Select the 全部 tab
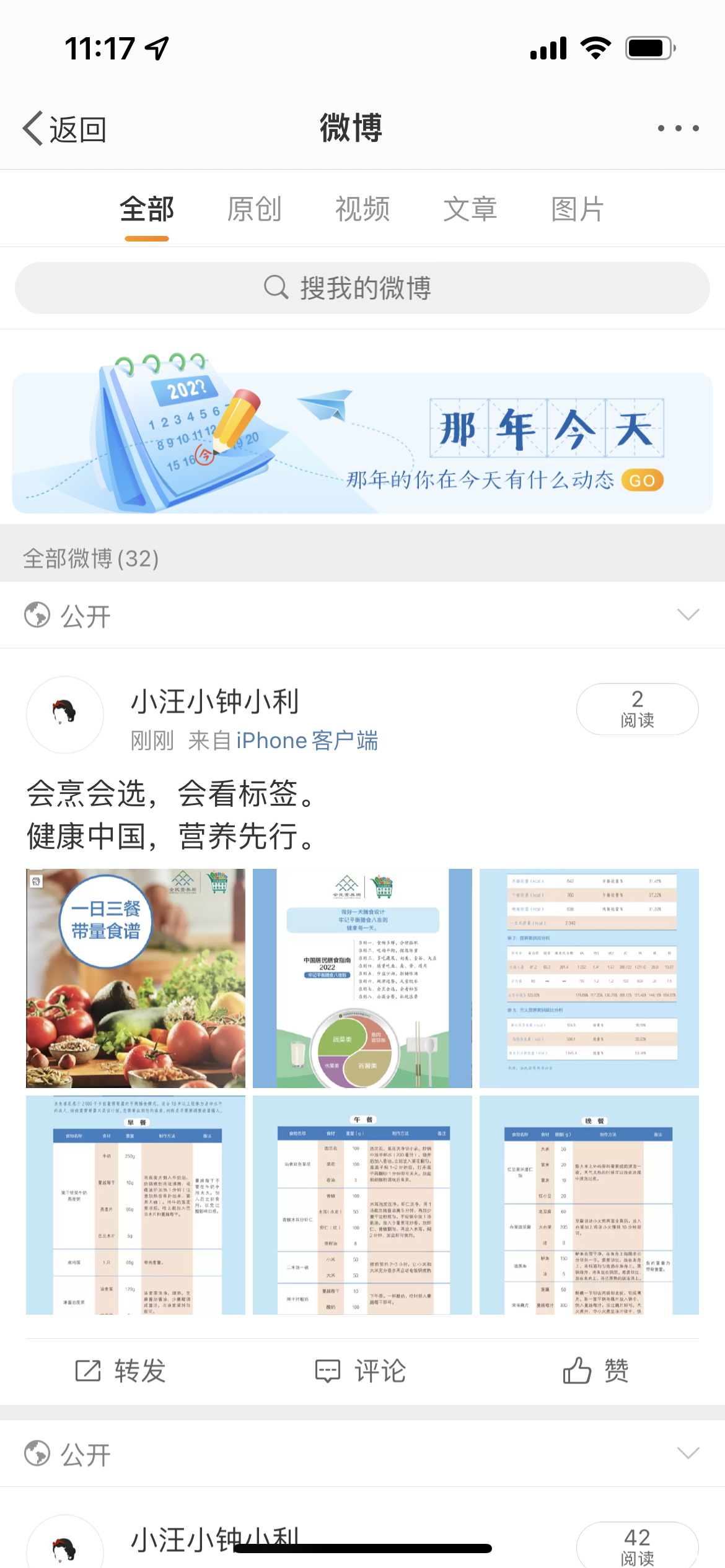 point(147,209)
